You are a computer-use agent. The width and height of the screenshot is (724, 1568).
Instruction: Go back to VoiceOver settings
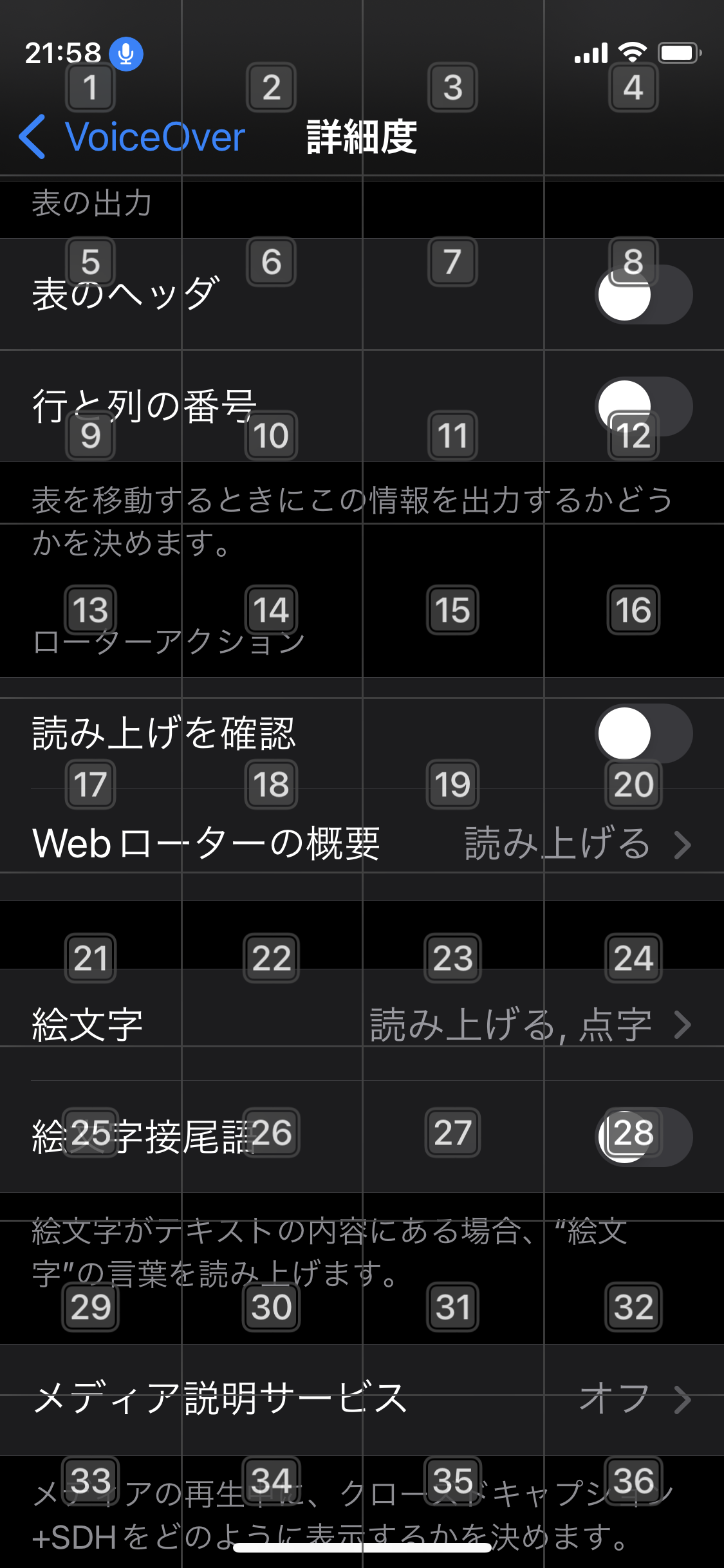tap(132, 137)
